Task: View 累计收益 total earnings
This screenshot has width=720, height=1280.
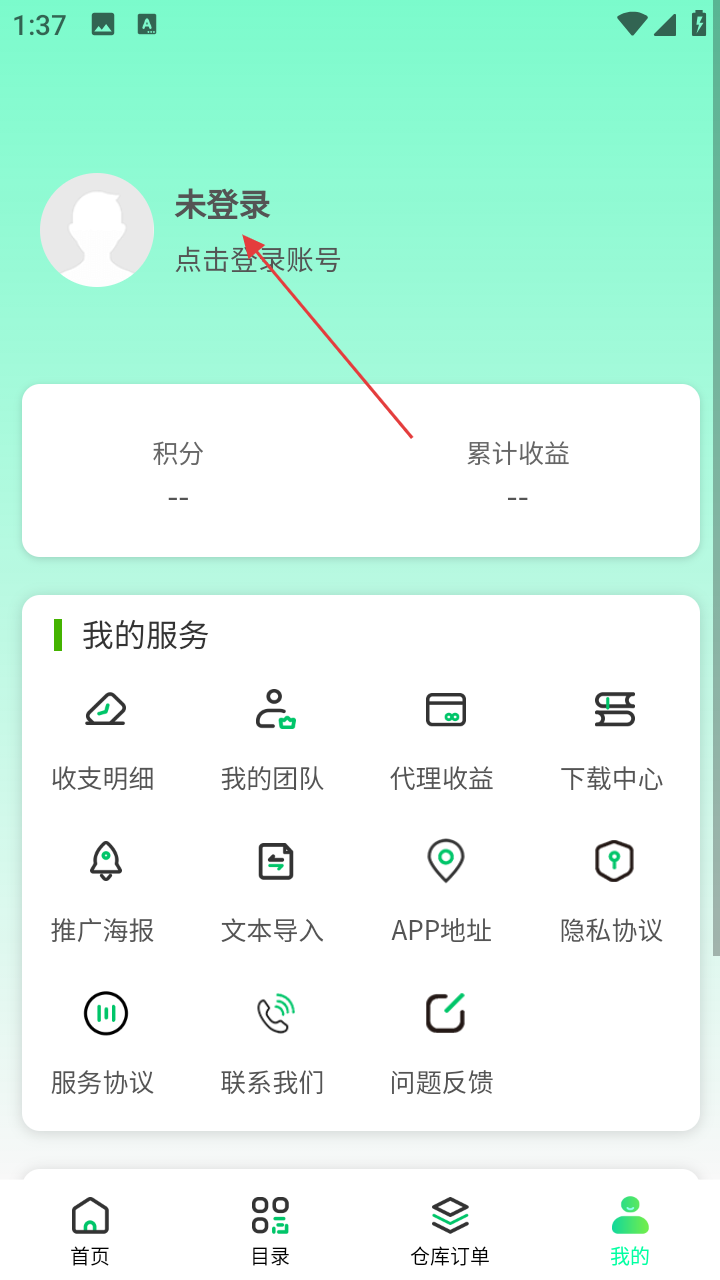Action: pos(517,473)
